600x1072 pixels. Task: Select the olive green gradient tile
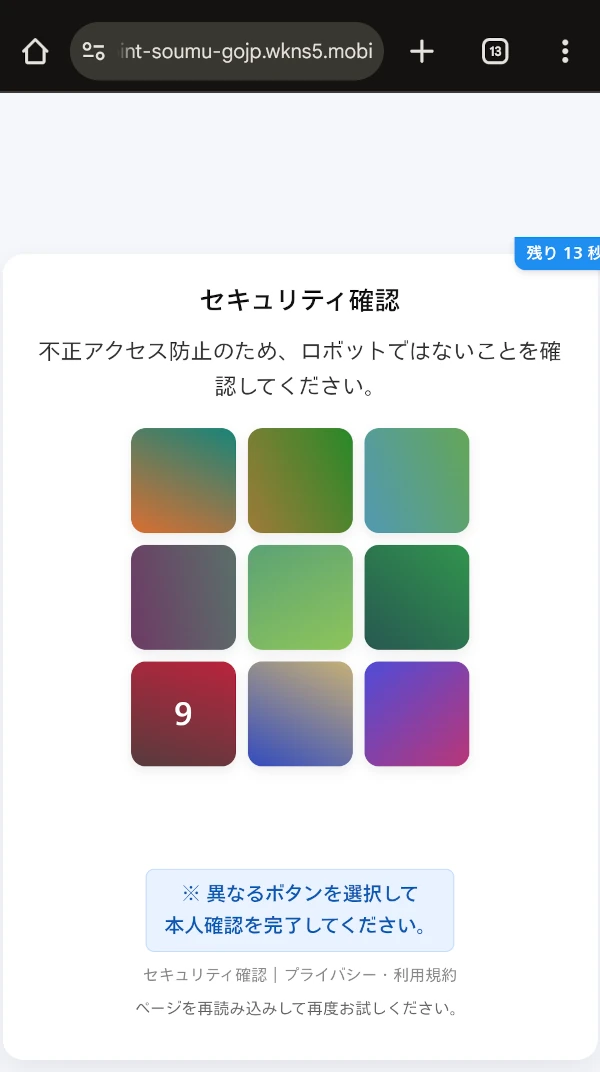click(300, 480)
